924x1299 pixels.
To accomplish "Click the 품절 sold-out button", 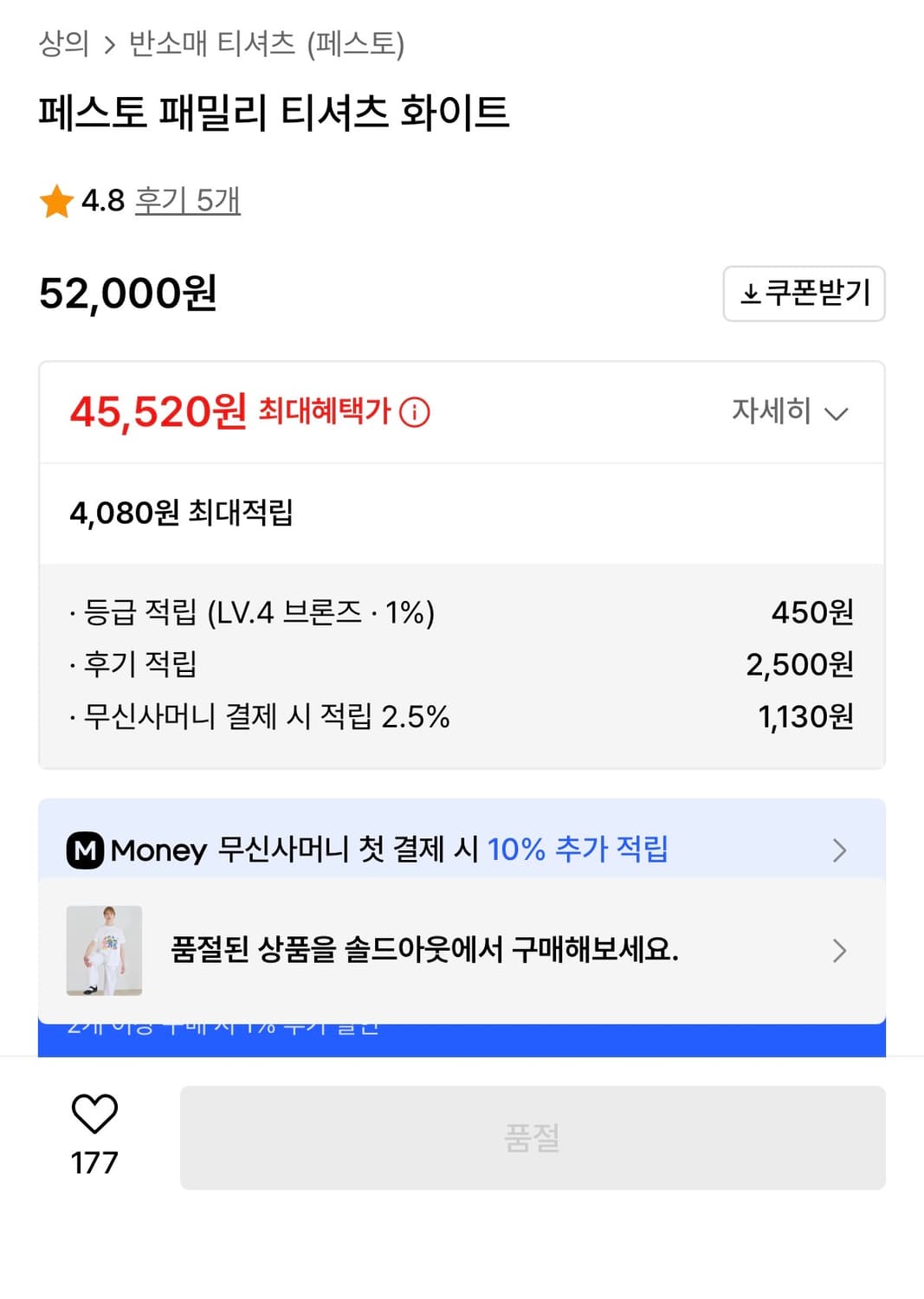I will tap(532, 1139).
